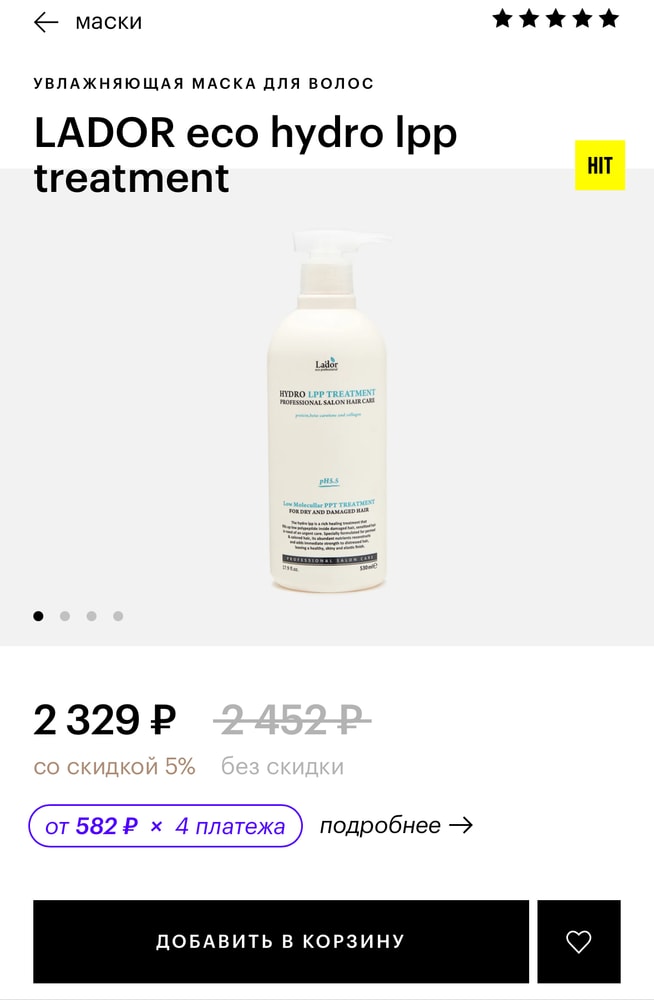654x1000 pixels.
Task: Open the five-star rating reviews
Action: 555,19
